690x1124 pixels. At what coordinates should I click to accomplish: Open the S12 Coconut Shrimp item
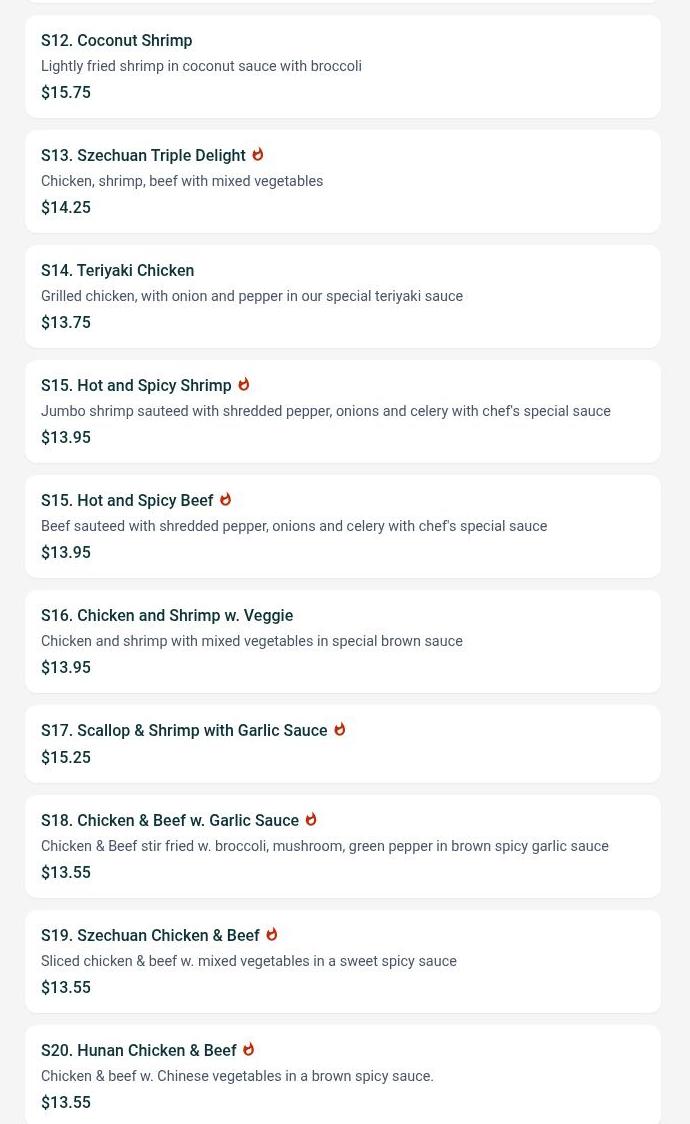pyautogui.click(x=342, y=66)
